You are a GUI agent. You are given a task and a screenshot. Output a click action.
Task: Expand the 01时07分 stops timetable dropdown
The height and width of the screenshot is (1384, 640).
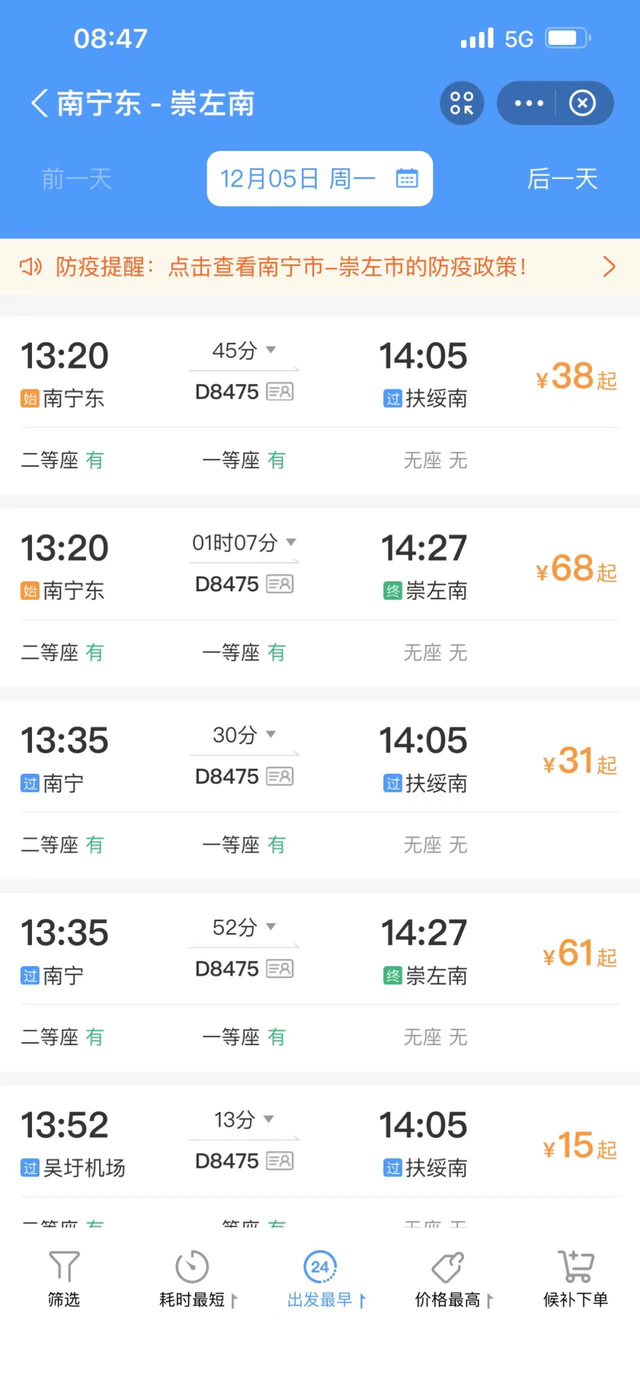pos(244,543)
